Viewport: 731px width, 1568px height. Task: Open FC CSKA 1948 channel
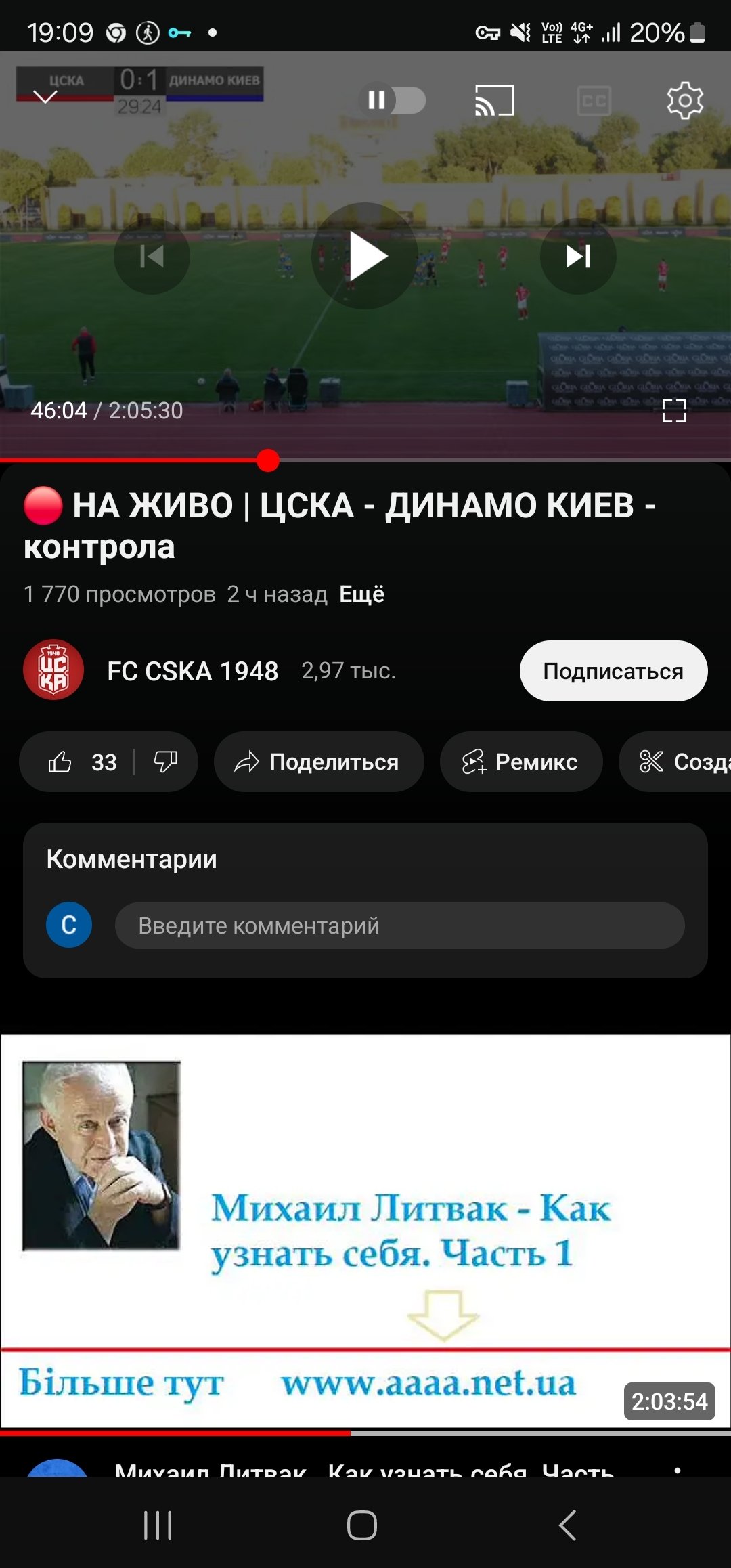pyautogui.click(x=192, y=671)
